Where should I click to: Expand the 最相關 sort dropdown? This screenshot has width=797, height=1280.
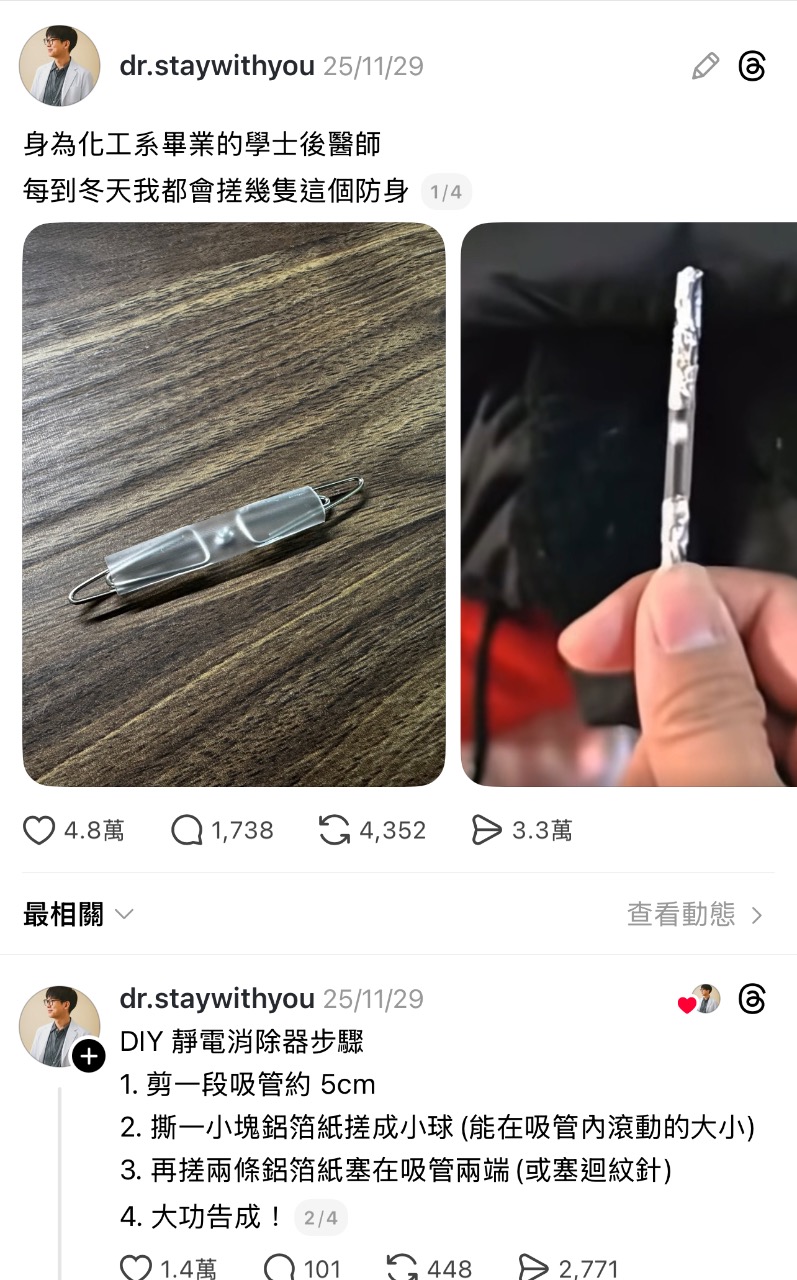click(x=78, y=914)
